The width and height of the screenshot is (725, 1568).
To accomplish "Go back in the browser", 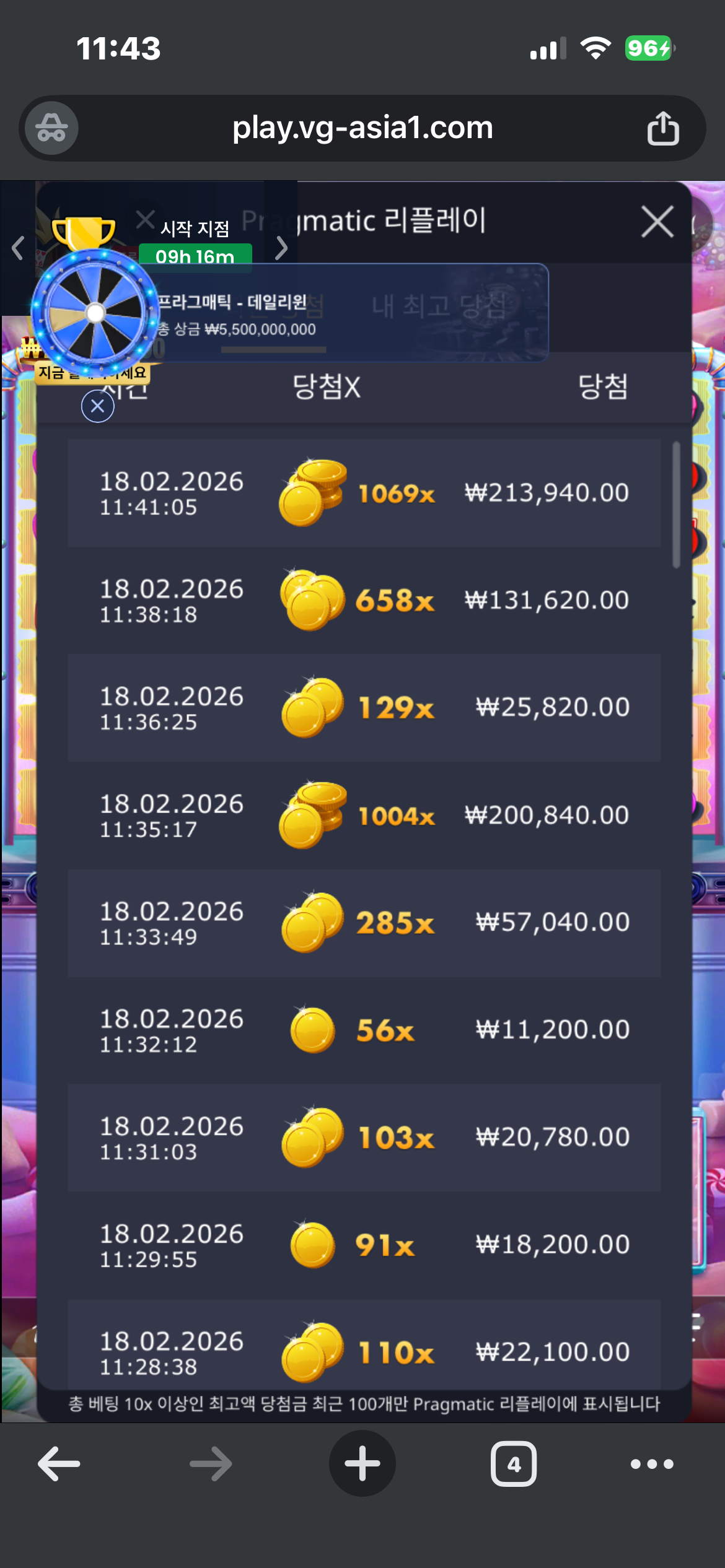I will tap(59, 1464).
